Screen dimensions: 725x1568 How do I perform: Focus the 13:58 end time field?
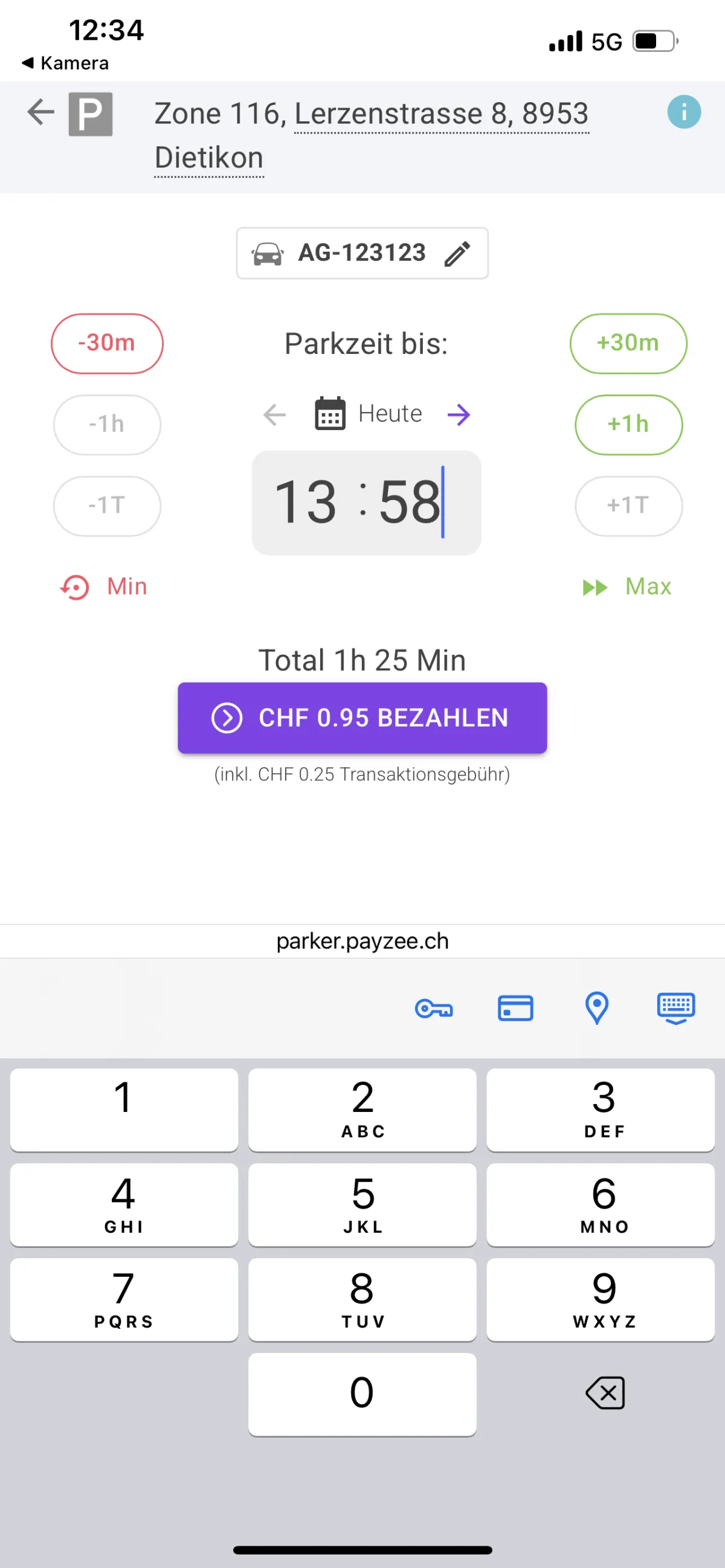(367, 503)
